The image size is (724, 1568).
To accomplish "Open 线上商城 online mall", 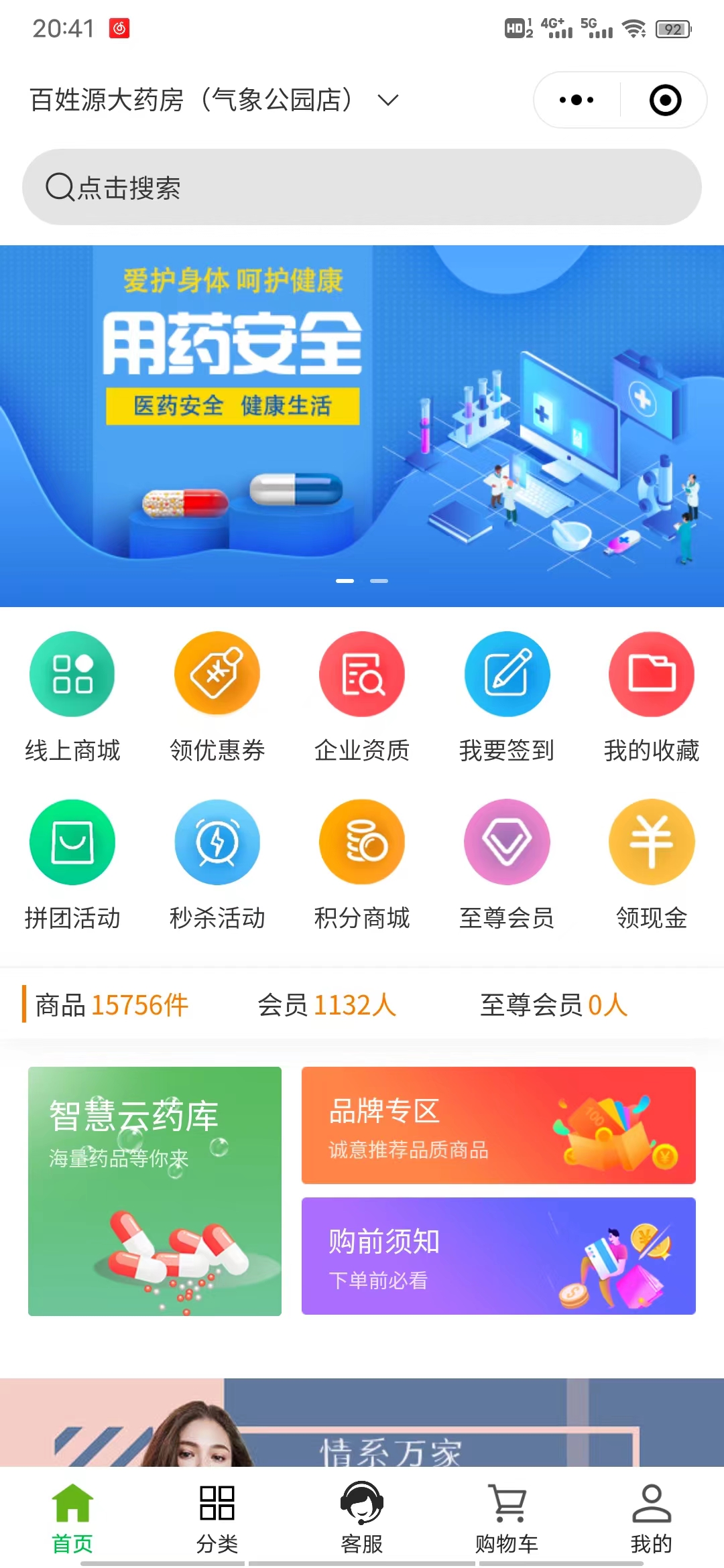I will pyautogui.click(x=72, y=697).
